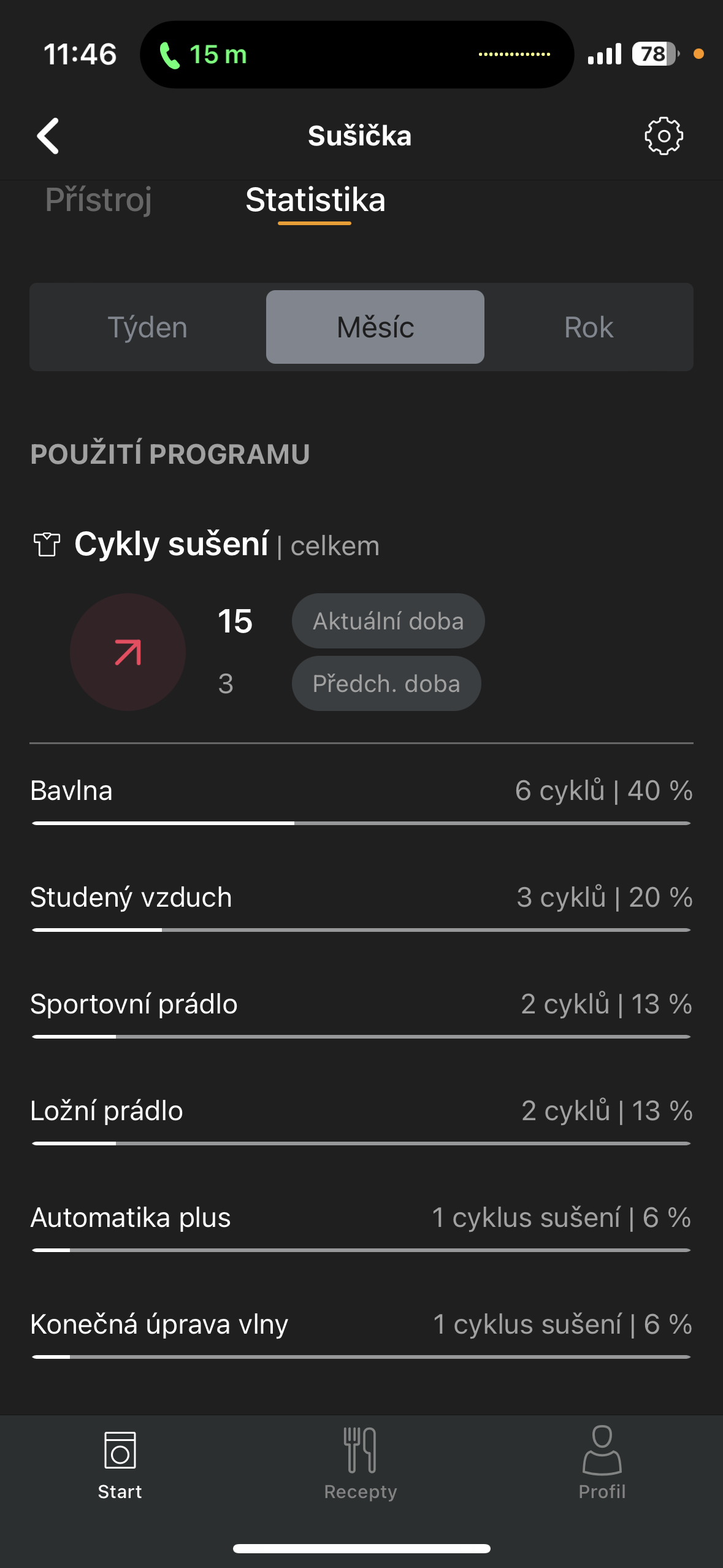Tap the back chevron to leave Sušička
723x1568 pixels.
(48, 136)
